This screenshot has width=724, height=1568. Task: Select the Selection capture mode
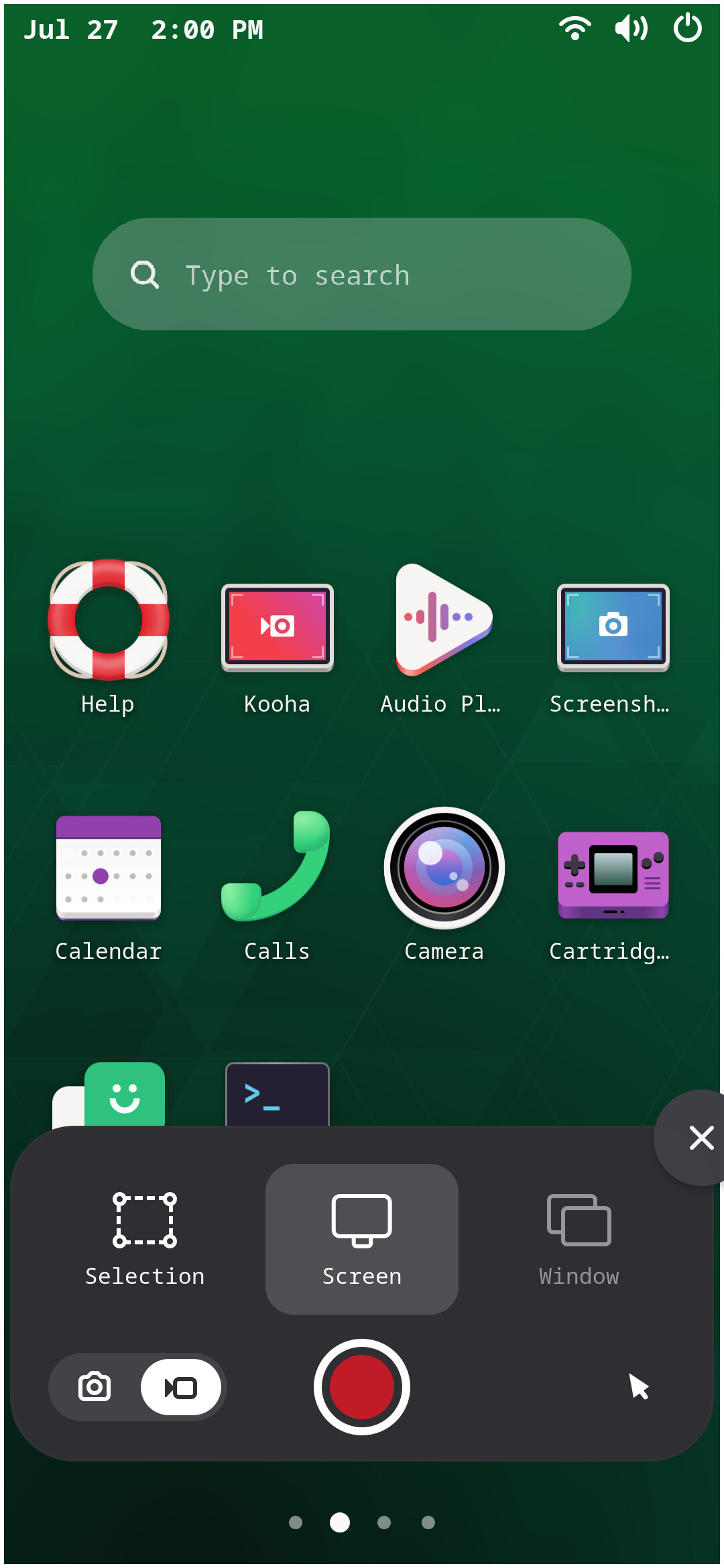[145, 1239]
